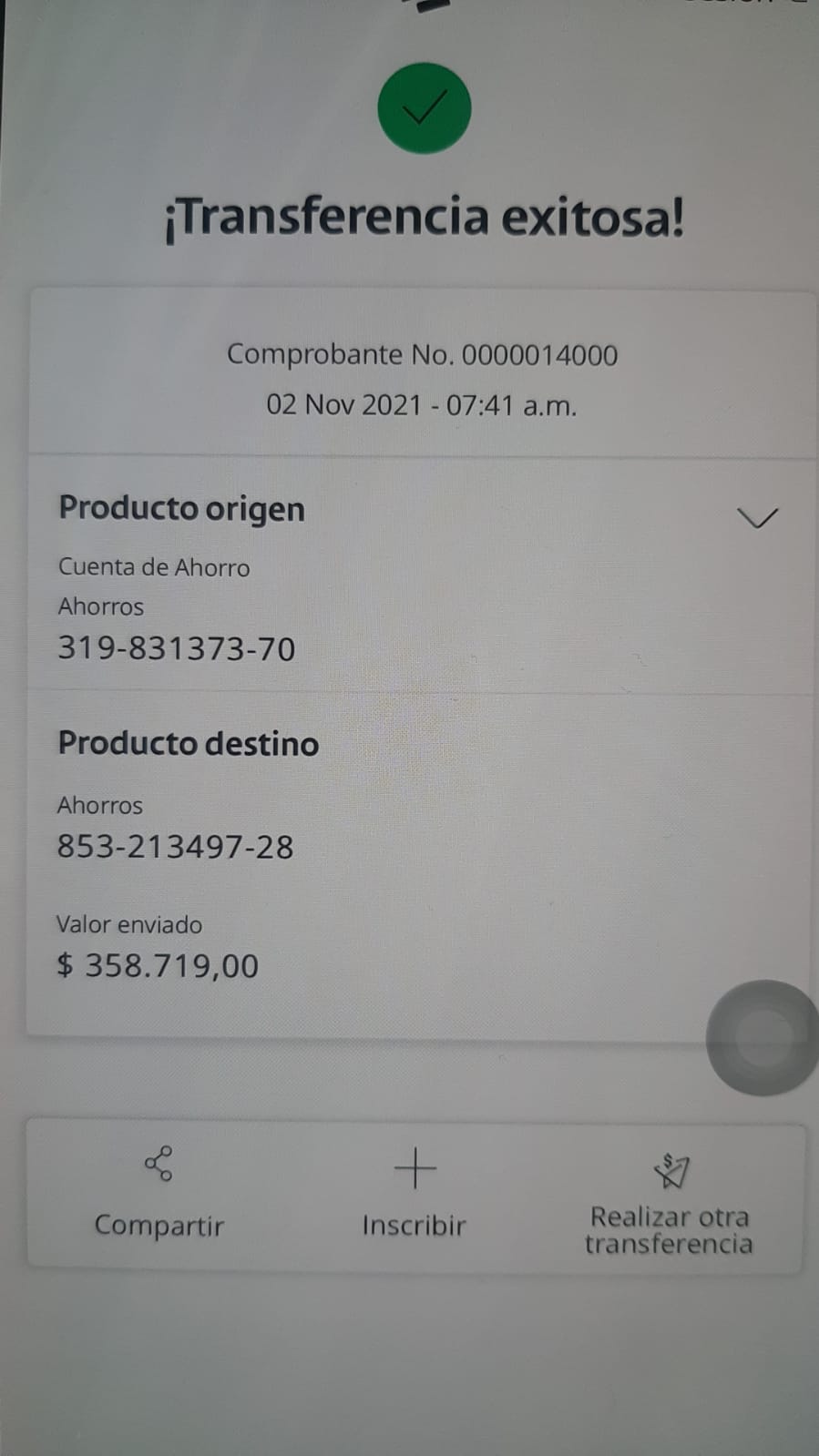
Task: Select Realizar otra transferencia
Action: click(670, 1202)
